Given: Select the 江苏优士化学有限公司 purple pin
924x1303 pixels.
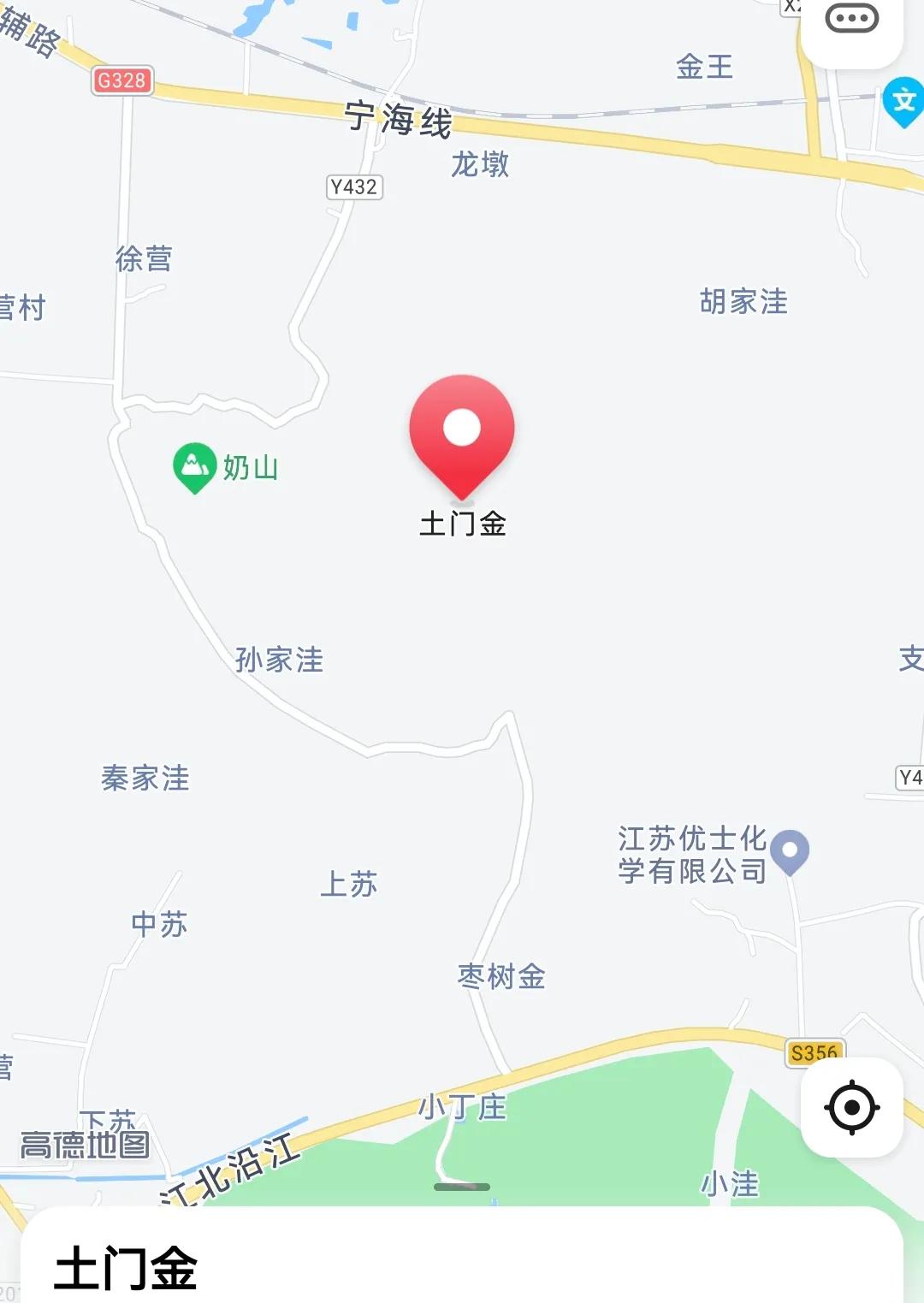Looking at the screenshot, I should click(x=790, y=850).
